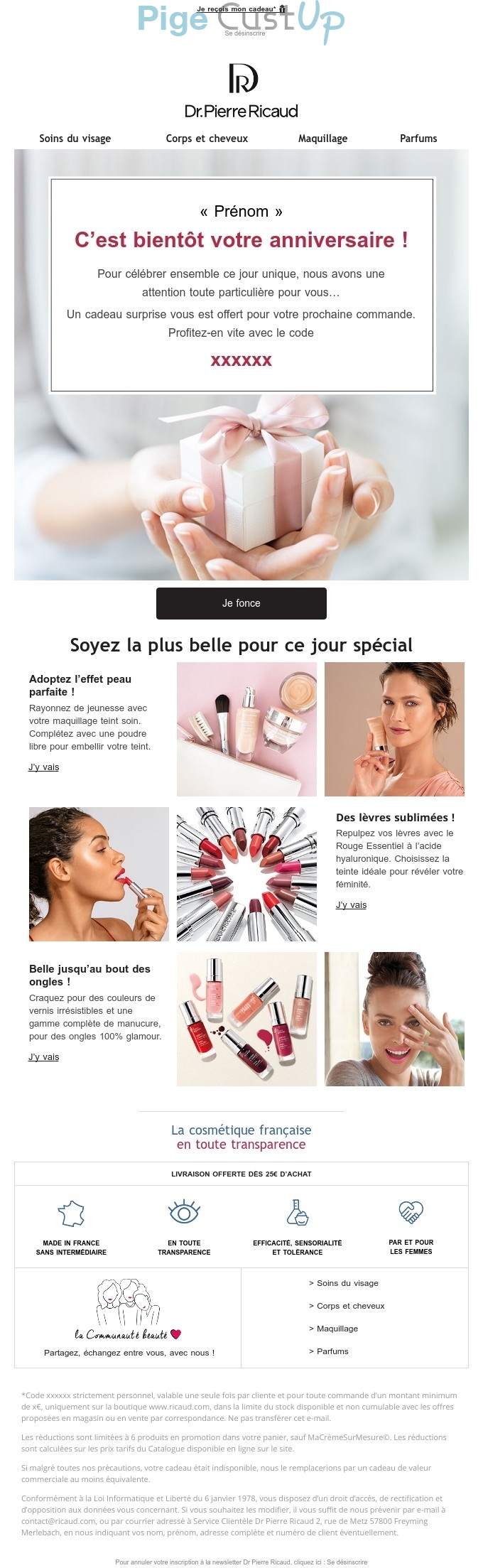The width and height of the screenshot is (483, 1568).
Task: Go to Parfums in the header menu
Action: (418, 139)
